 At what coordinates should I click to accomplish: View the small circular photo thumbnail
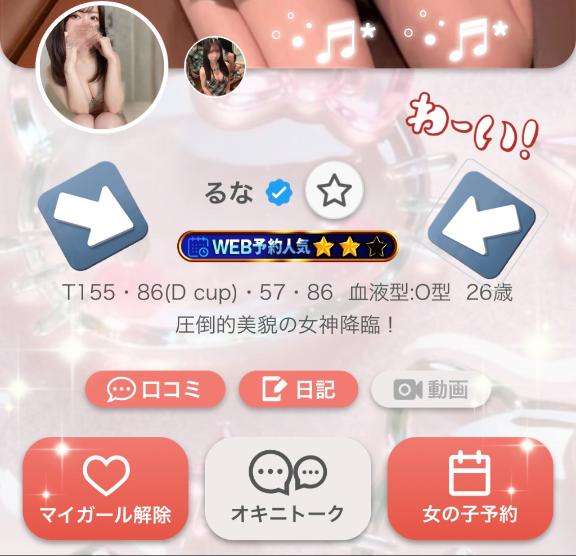(x=215, y=66)
